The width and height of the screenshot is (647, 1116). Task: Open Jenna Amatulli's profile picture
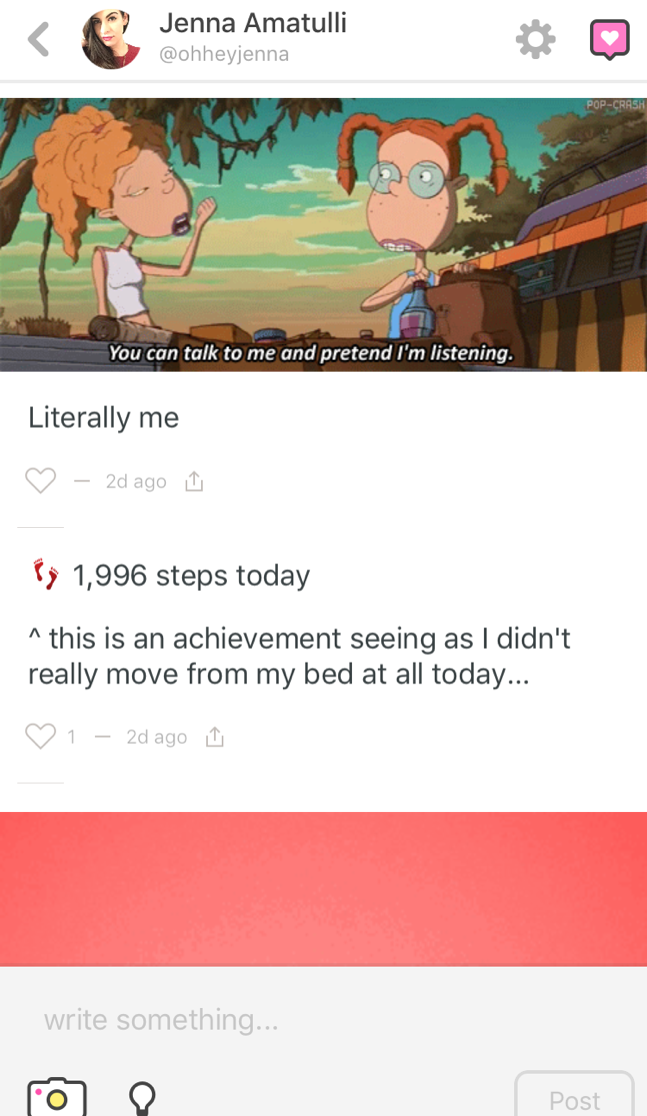click(x=111, y=40)
